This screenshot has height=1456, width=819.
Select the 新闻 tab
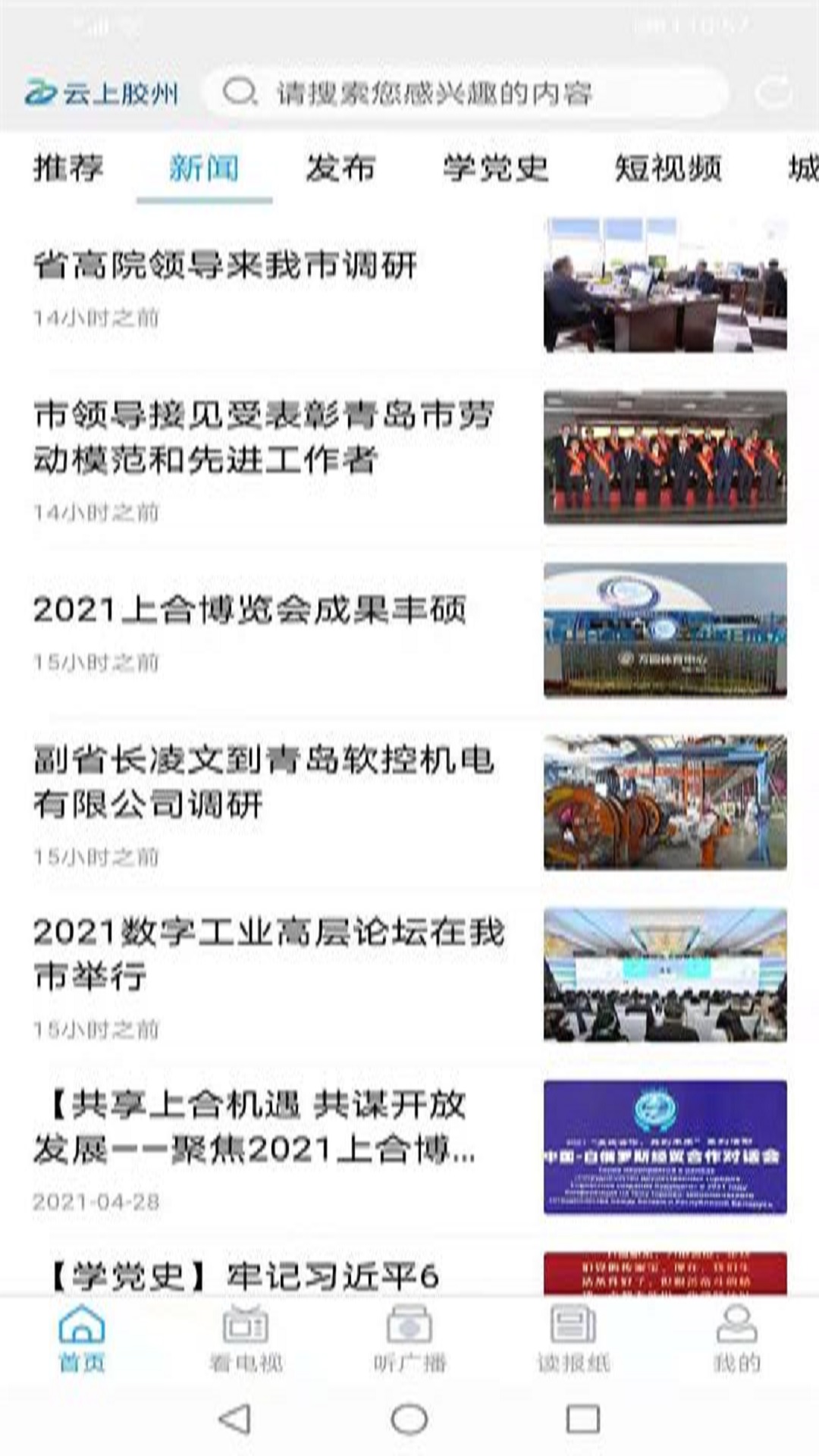[x=204, y=168]
